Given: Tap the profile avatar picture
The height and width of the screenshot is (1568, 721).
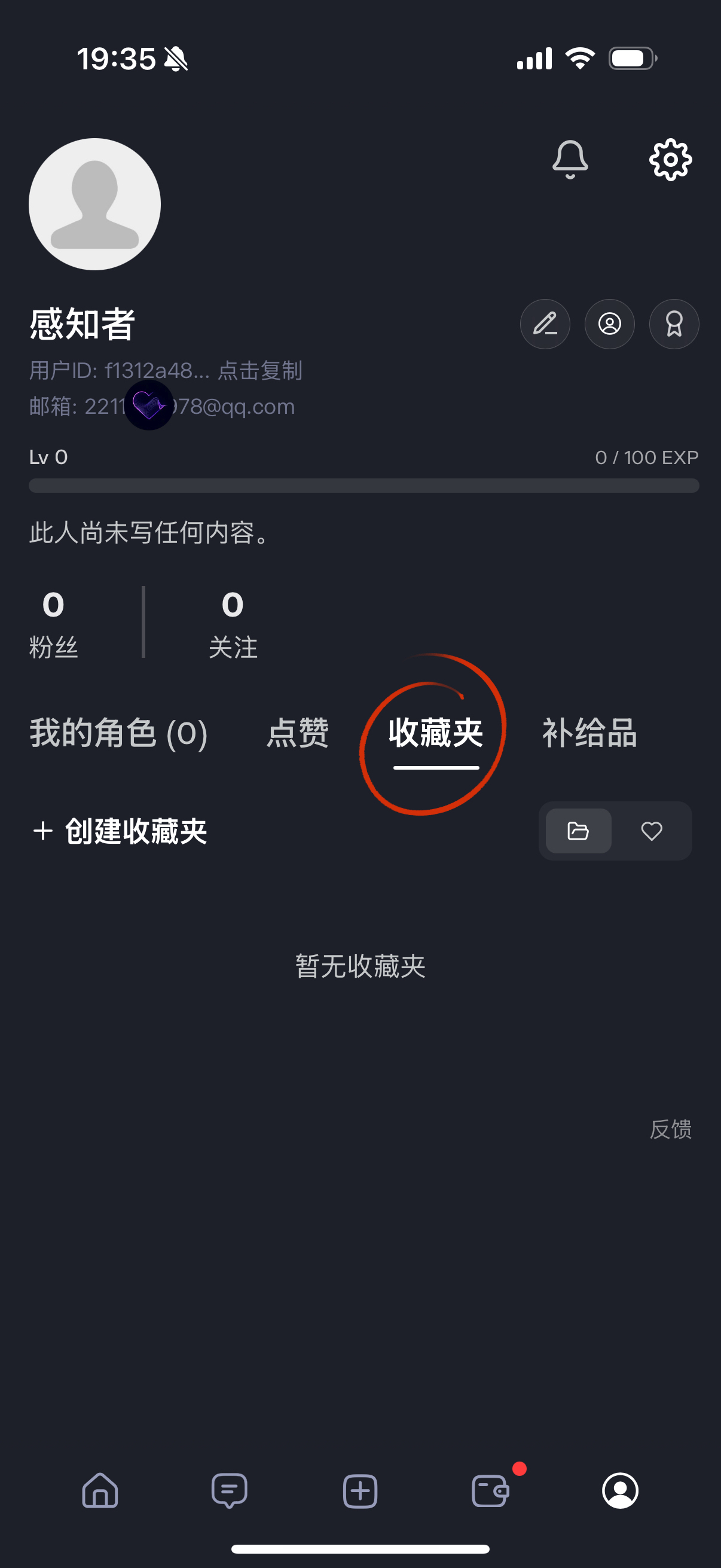Looking at the screenshot, I should (x=95, y=204).
